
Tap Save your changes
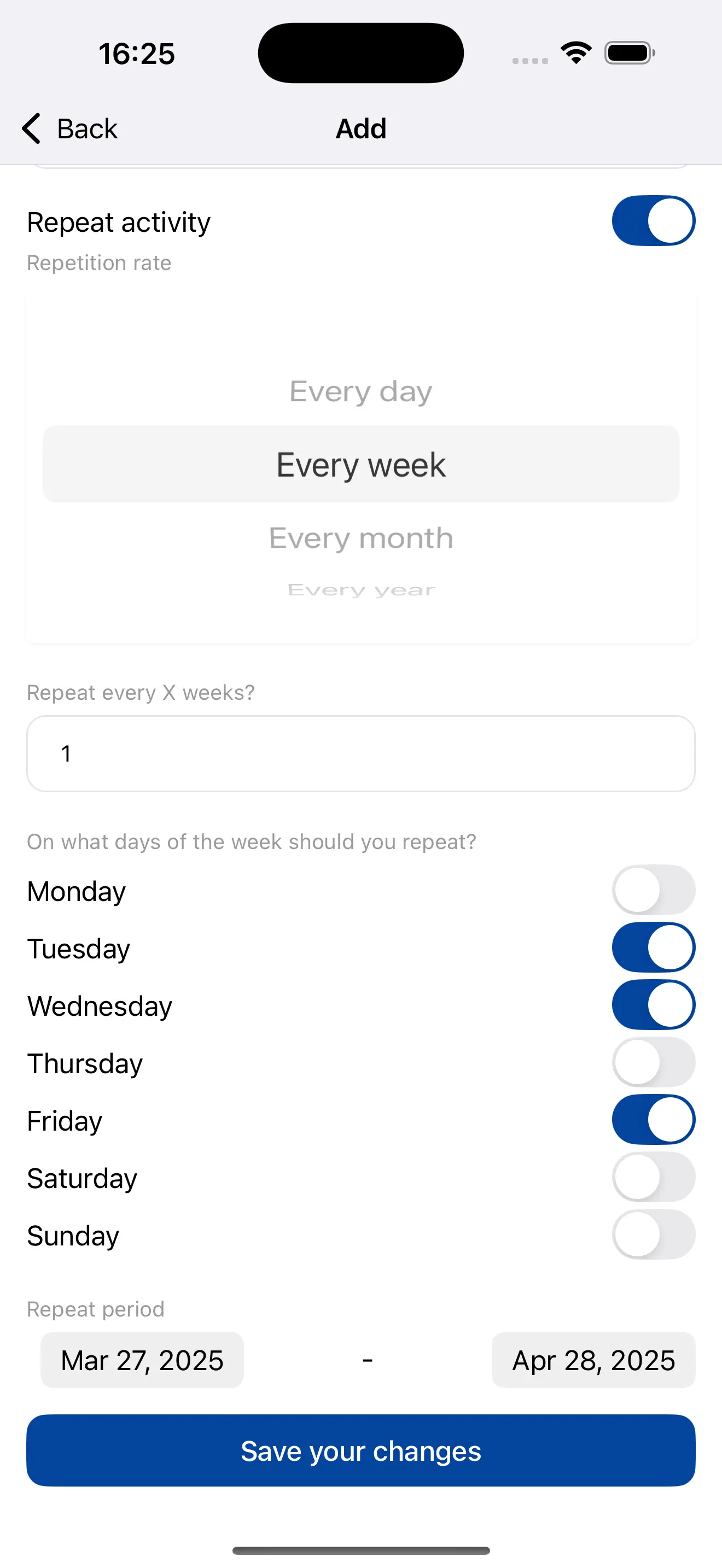[360, 1450]
